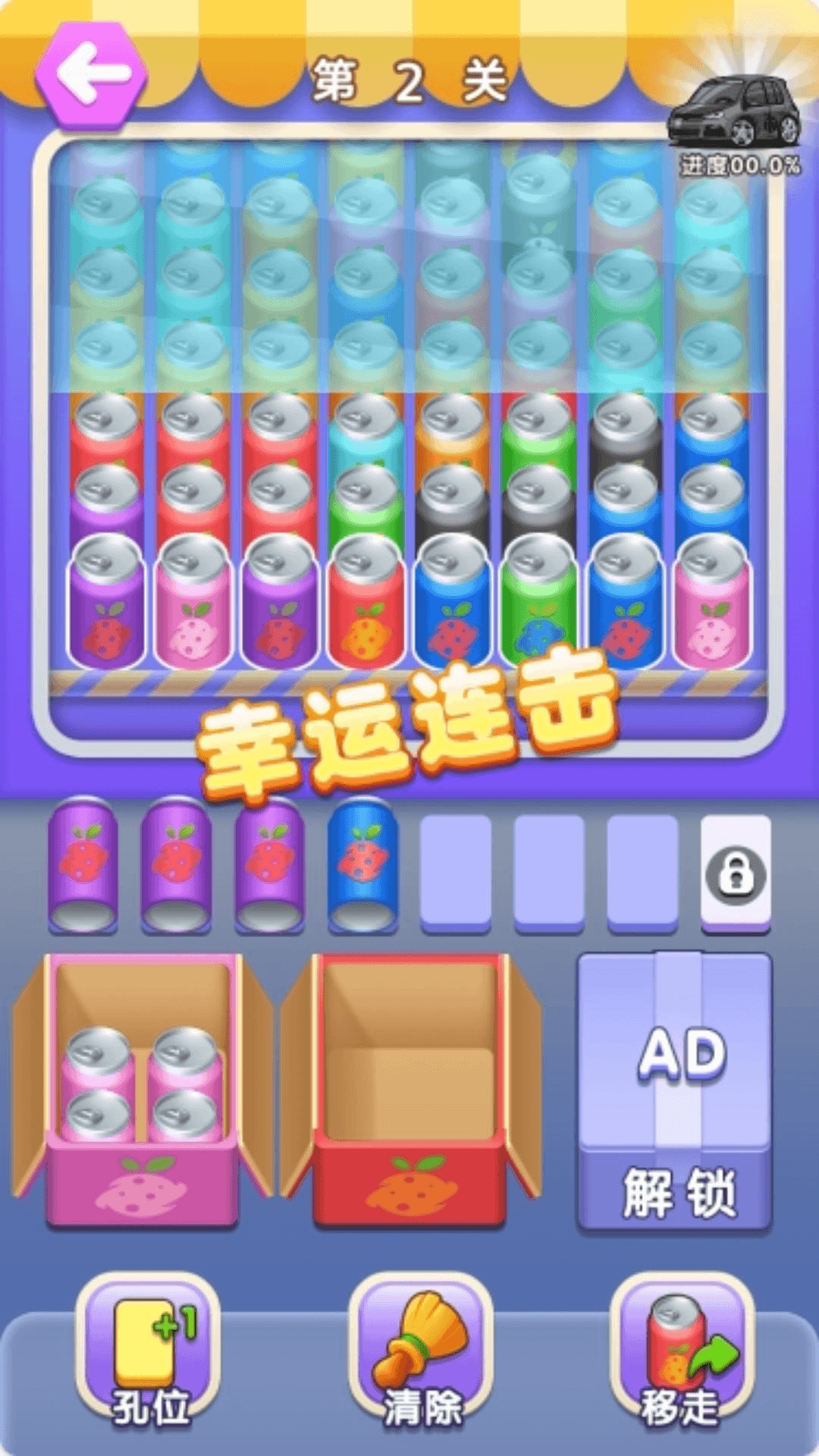Viewport: 819px width, 1456px height.
Task: Pick the green can in the front row
Action: [x=539, y=601]
